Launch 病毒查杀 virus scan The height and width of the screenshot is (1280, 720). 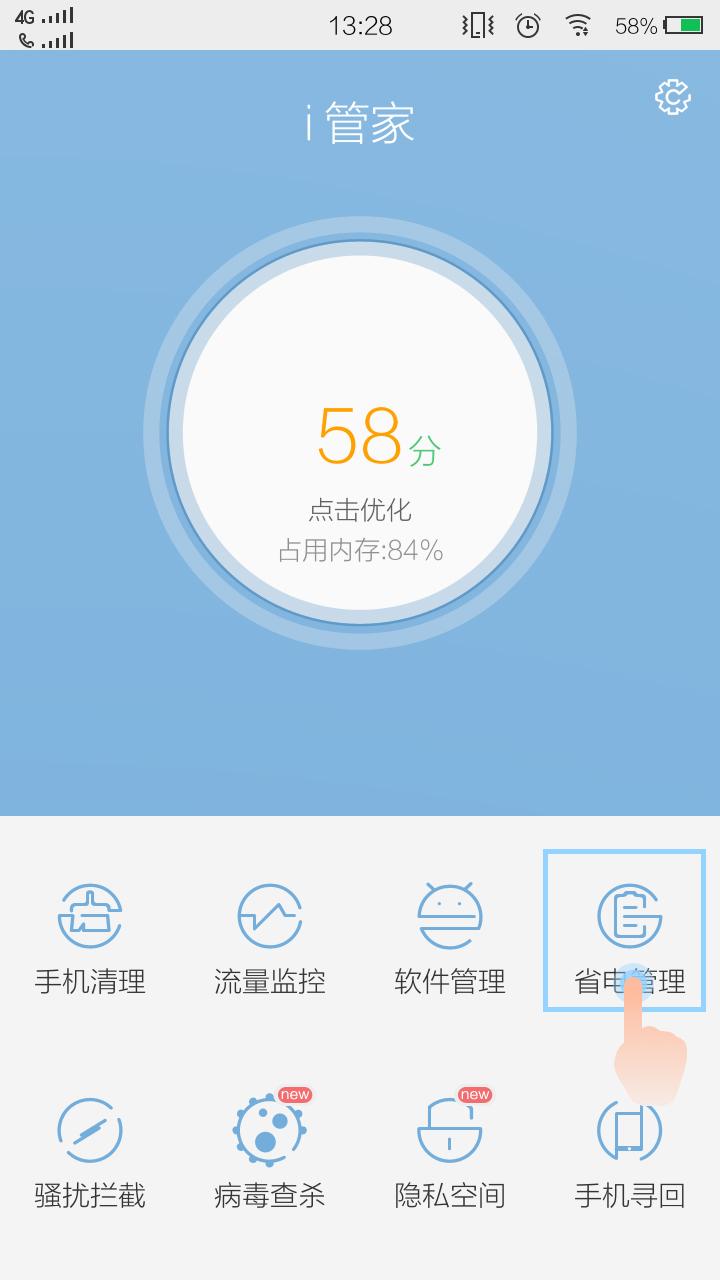(x=270, y=1148)
